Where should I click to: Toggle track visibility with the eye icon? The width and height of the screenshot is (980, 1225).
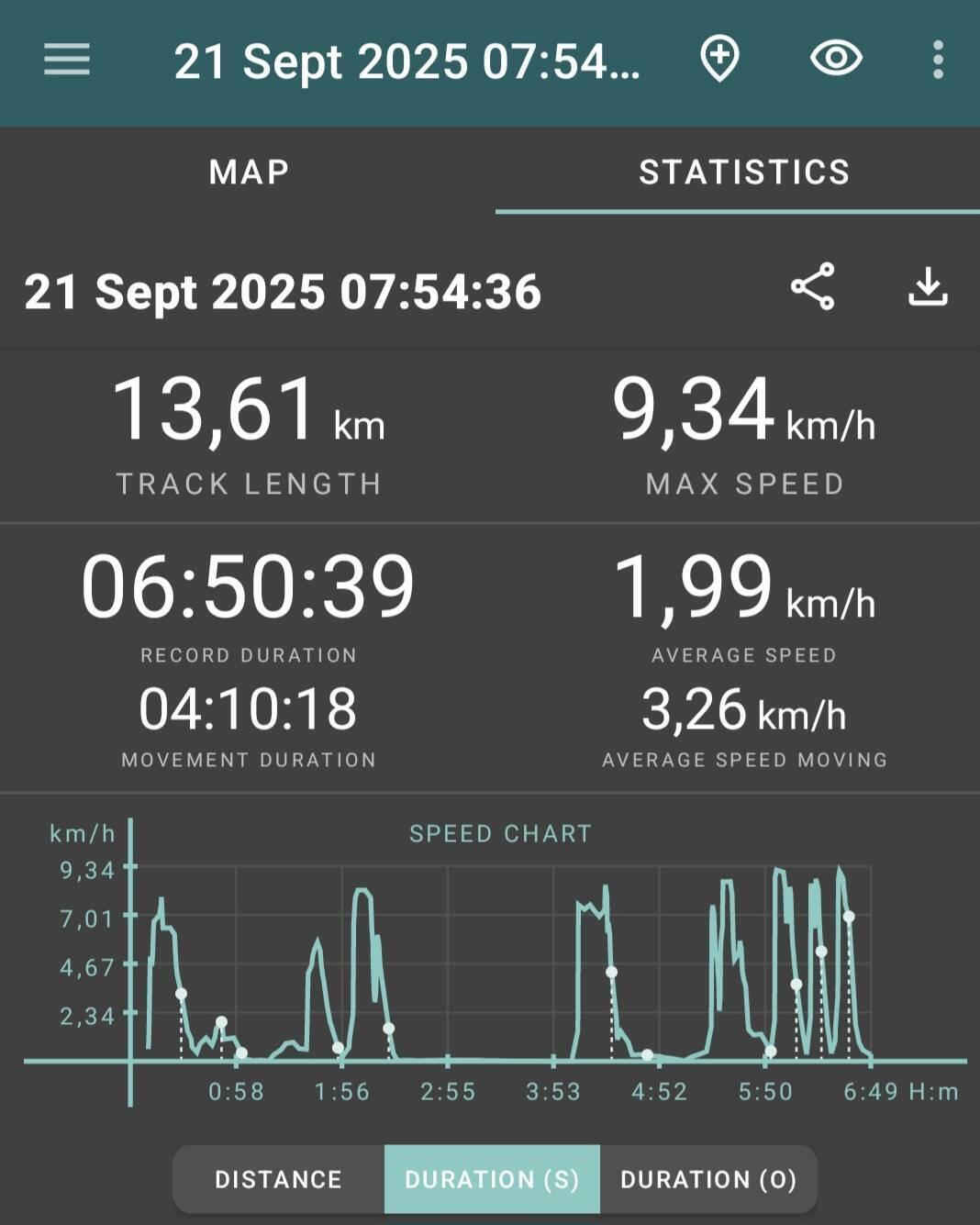[x=836, y=60]
